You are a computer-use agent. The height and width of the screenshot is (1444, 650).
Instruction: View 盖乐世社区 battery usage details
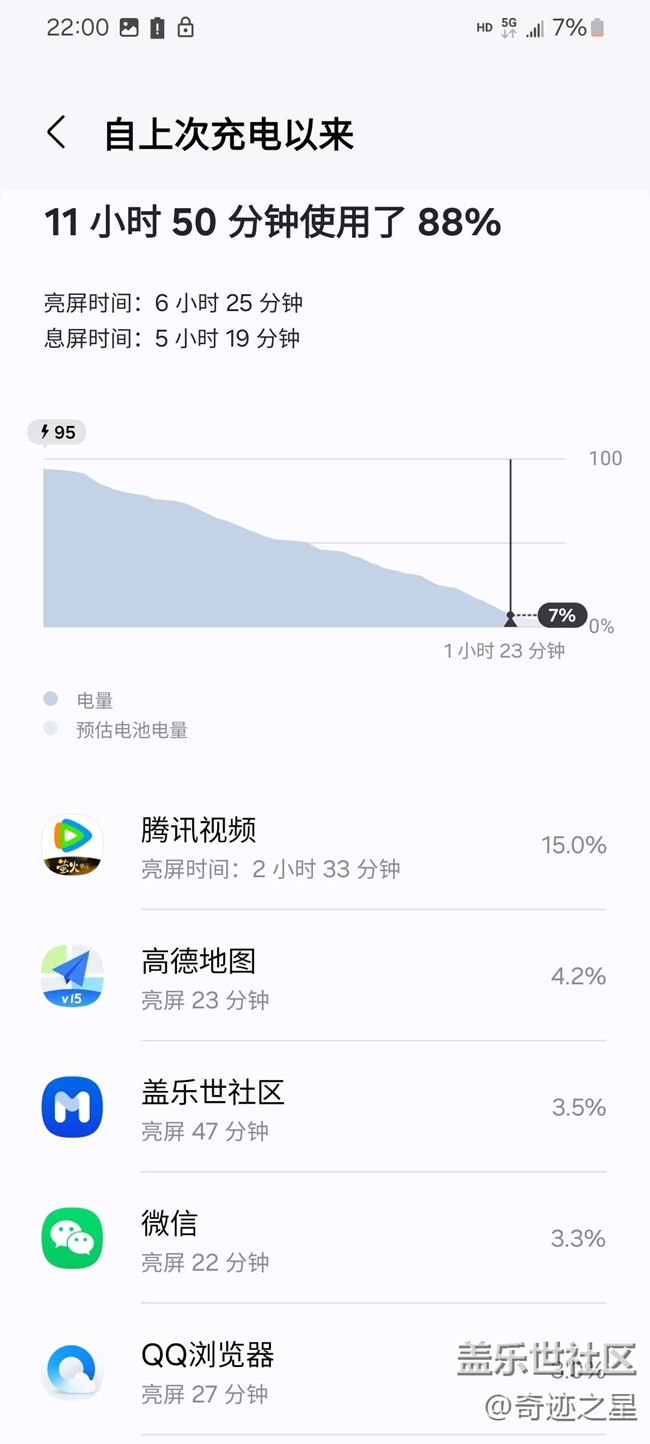pos(325,1107)
